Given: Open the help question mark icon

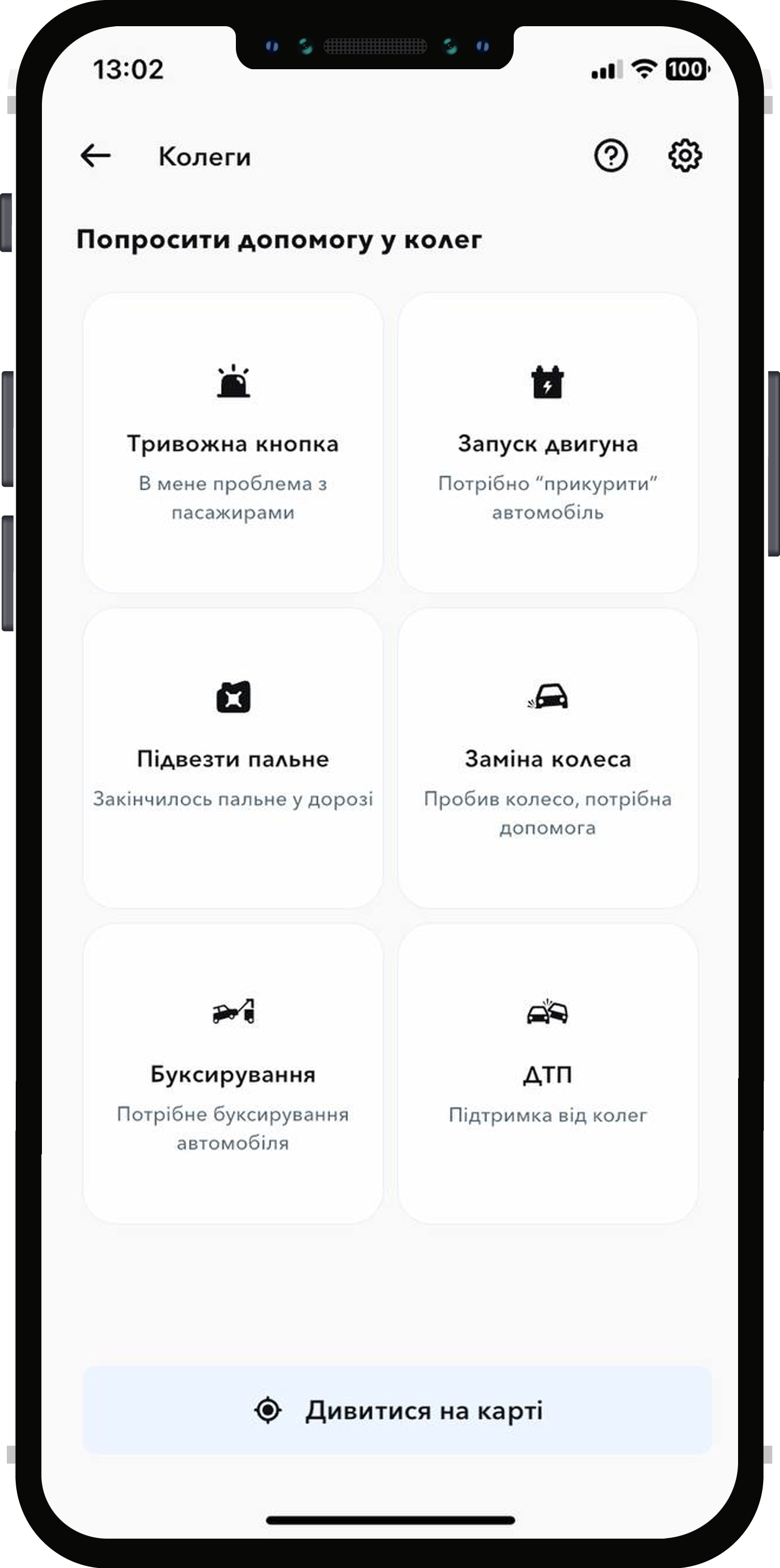Looking at the screenshot, I should [610, 156].
